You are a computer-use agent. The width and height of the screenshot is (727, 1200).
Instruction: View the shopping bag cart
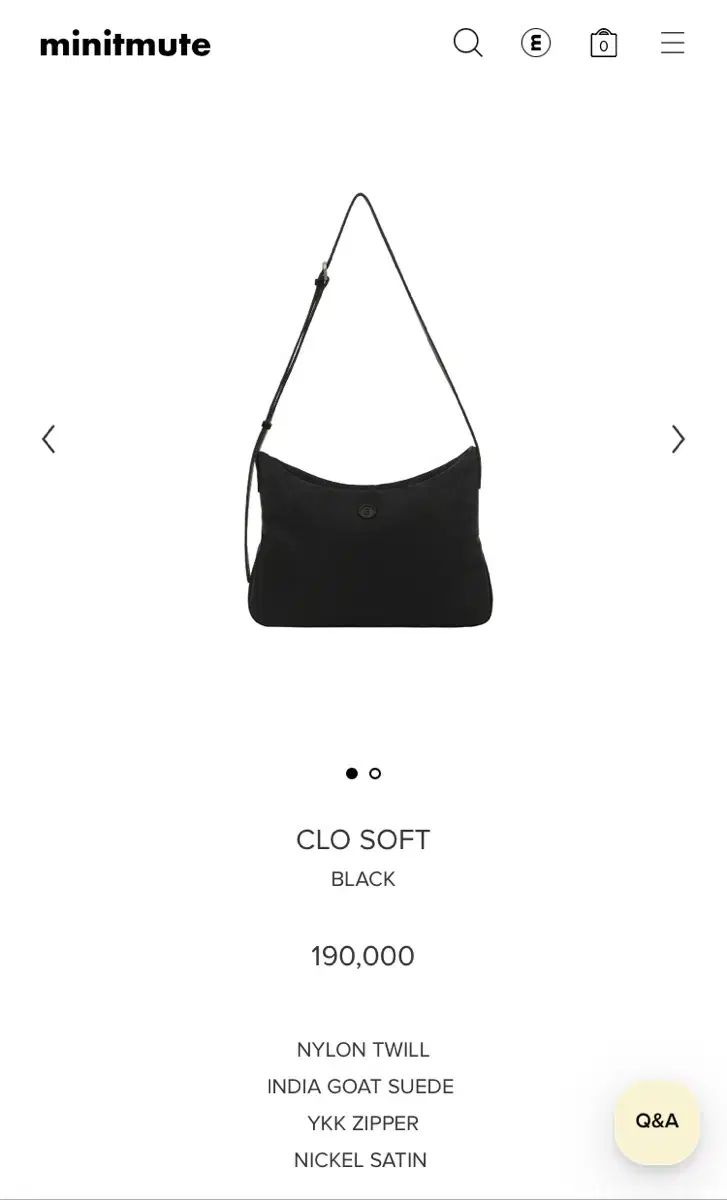click(603, 44)
